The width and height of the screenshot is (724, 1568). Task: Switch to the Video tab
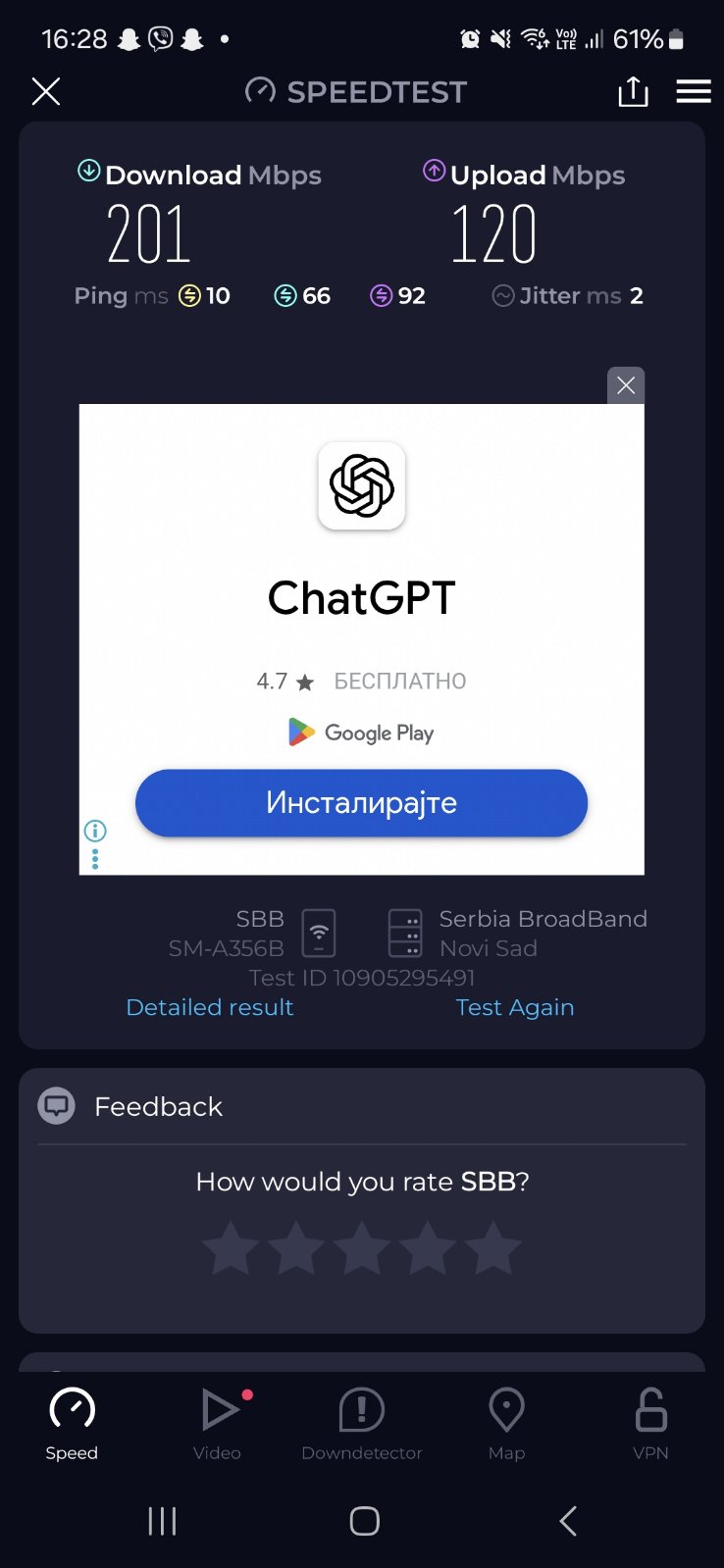coord(218,1423)
